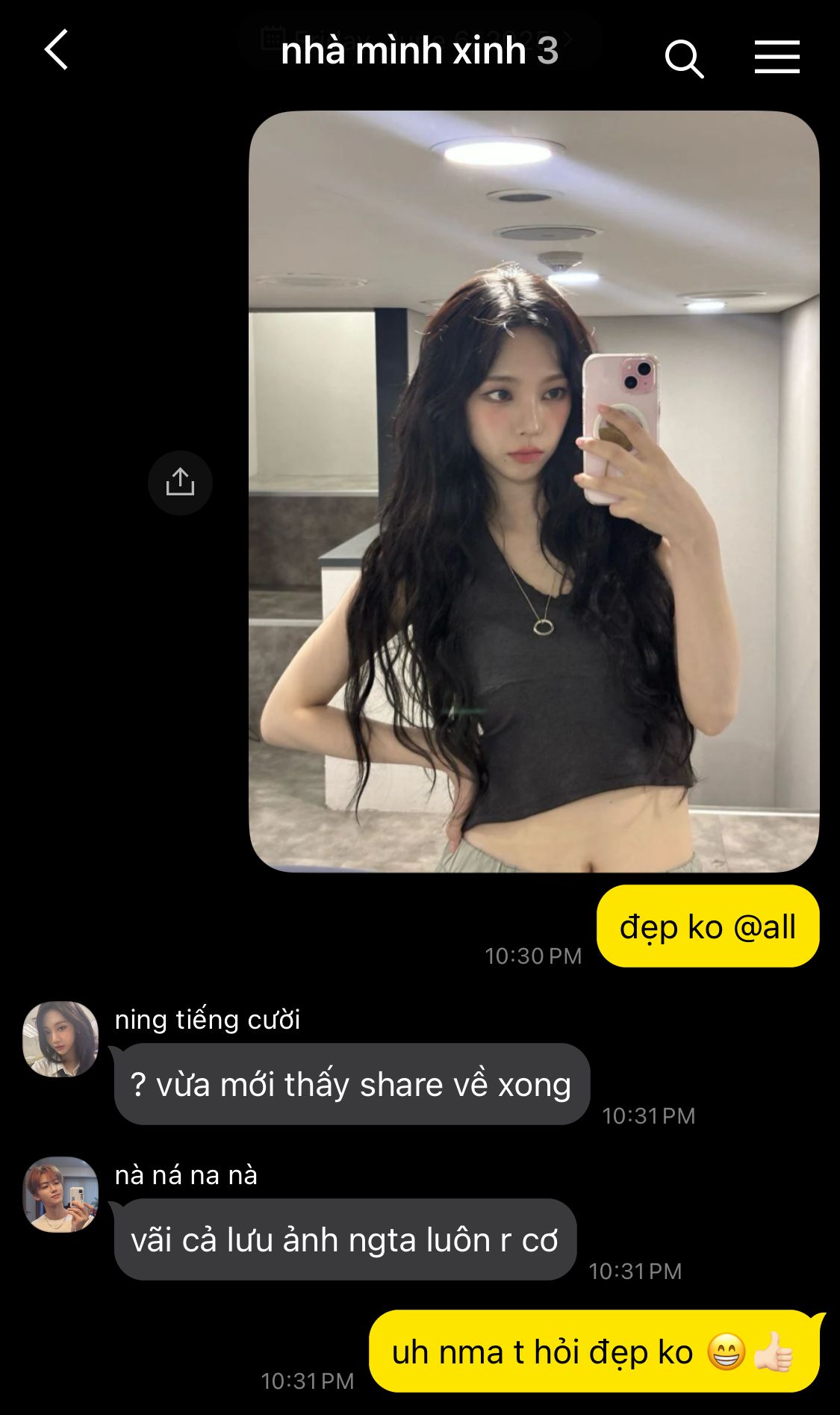Image resolution: width=840 pixels, height=1415 pixels.
Task: Go back from the group chat
Action: tap(57, 50)
